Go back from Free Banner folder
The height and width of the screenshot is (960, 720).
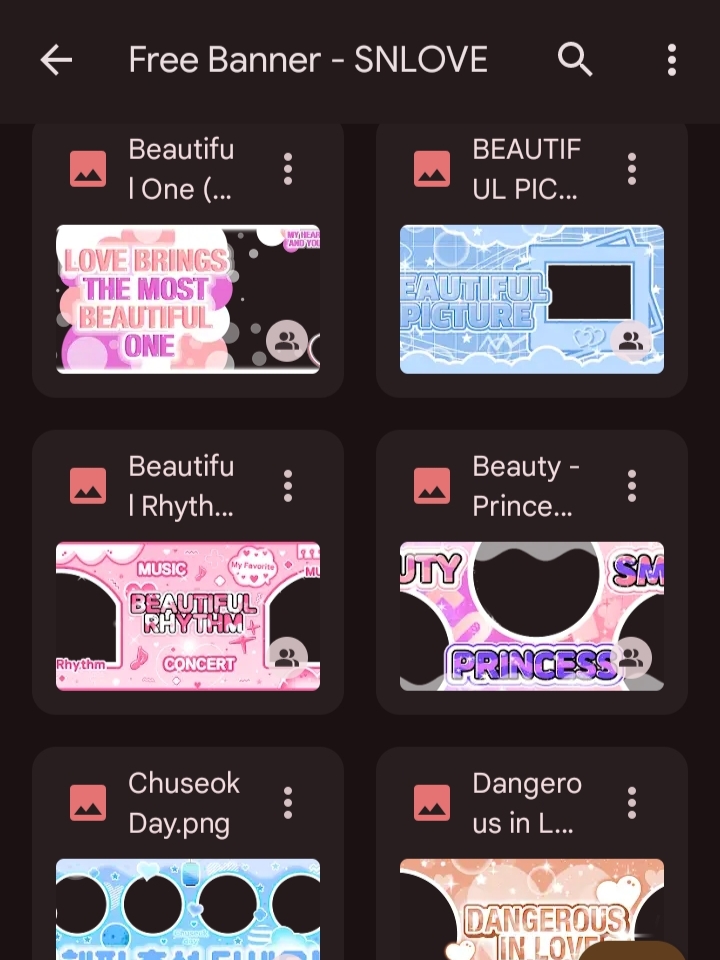pyautogui.click(x=56, y=60)
